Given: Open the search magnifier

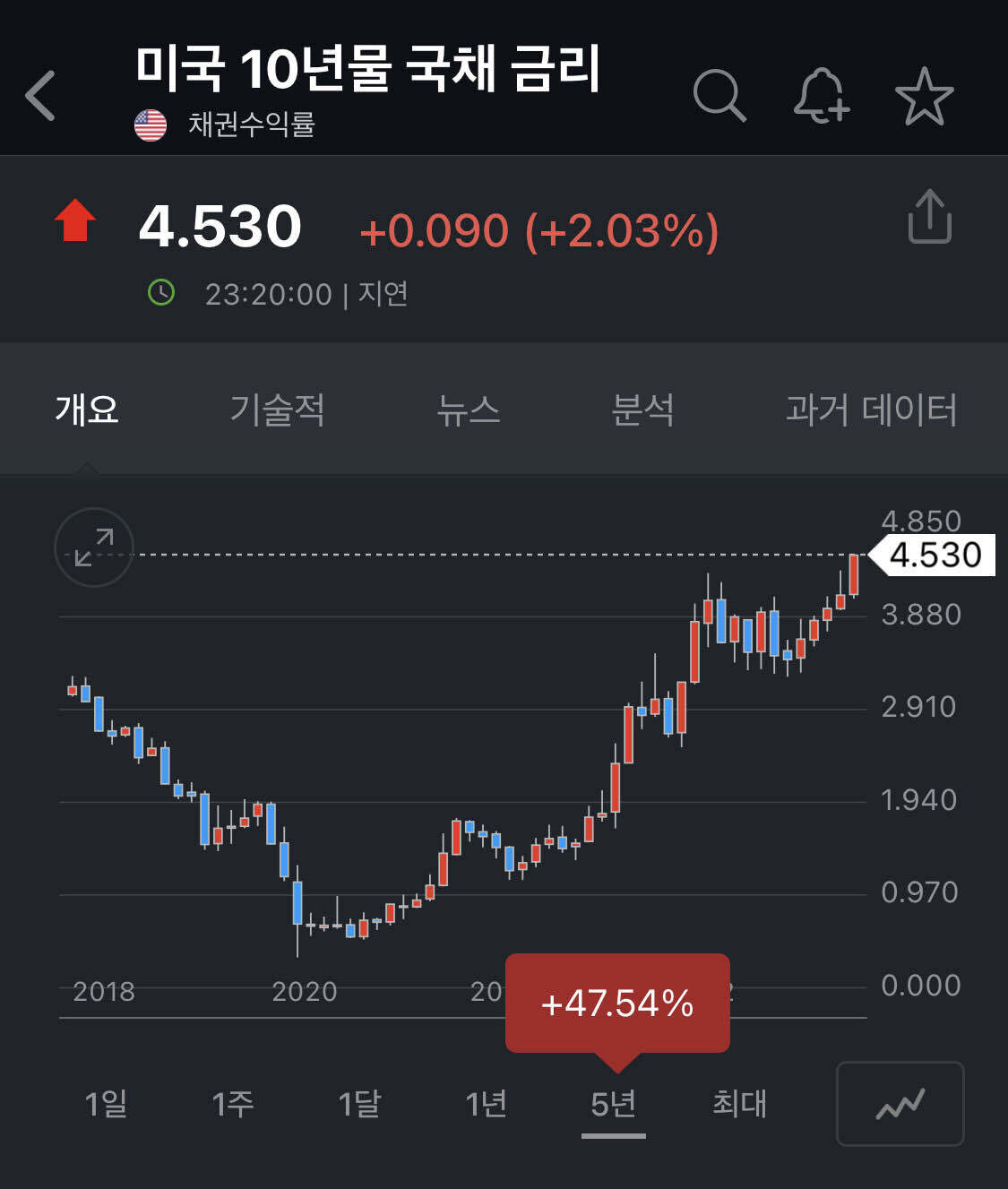Looking at the screenshot, I should (x=719, y=95).
